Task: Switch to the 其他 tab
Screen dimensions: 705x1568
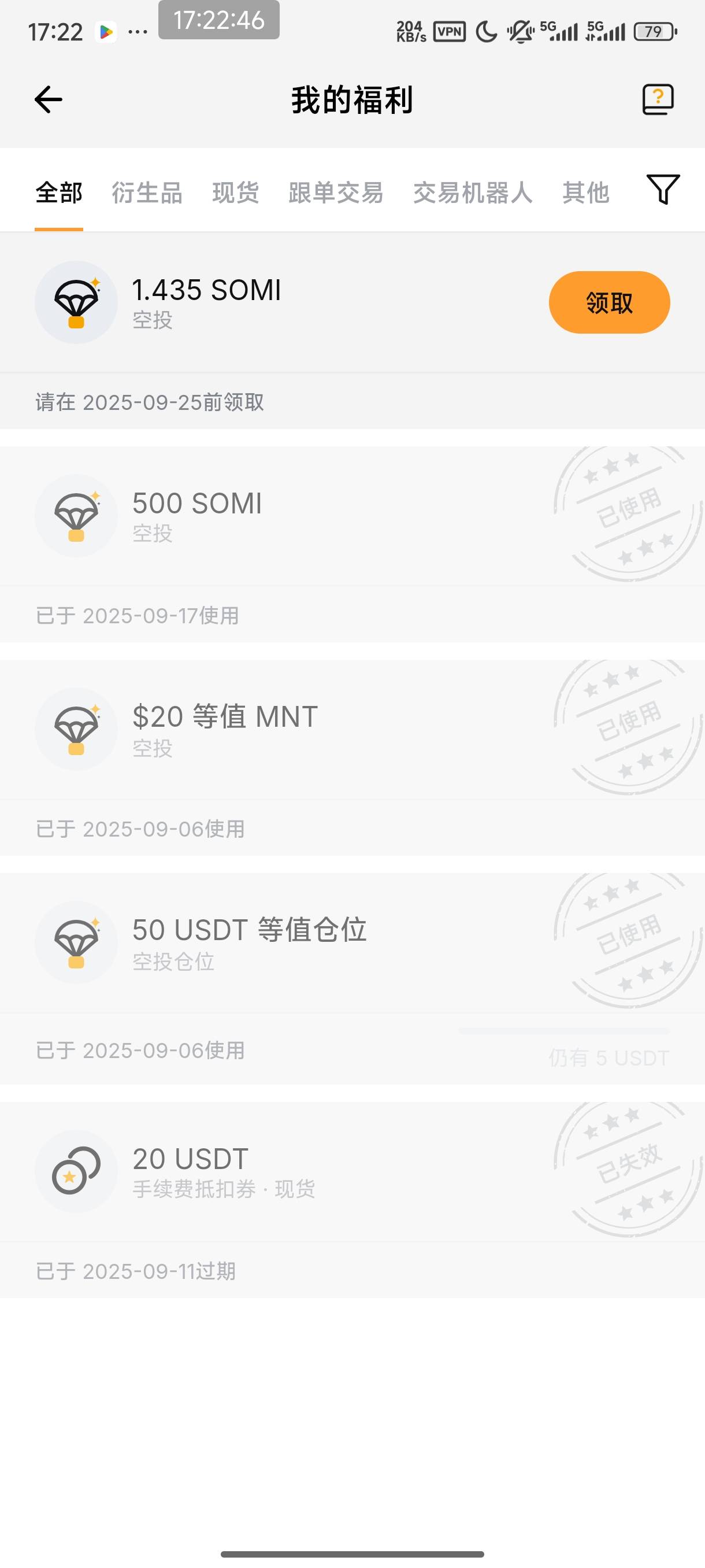Action: coord(586,193)
